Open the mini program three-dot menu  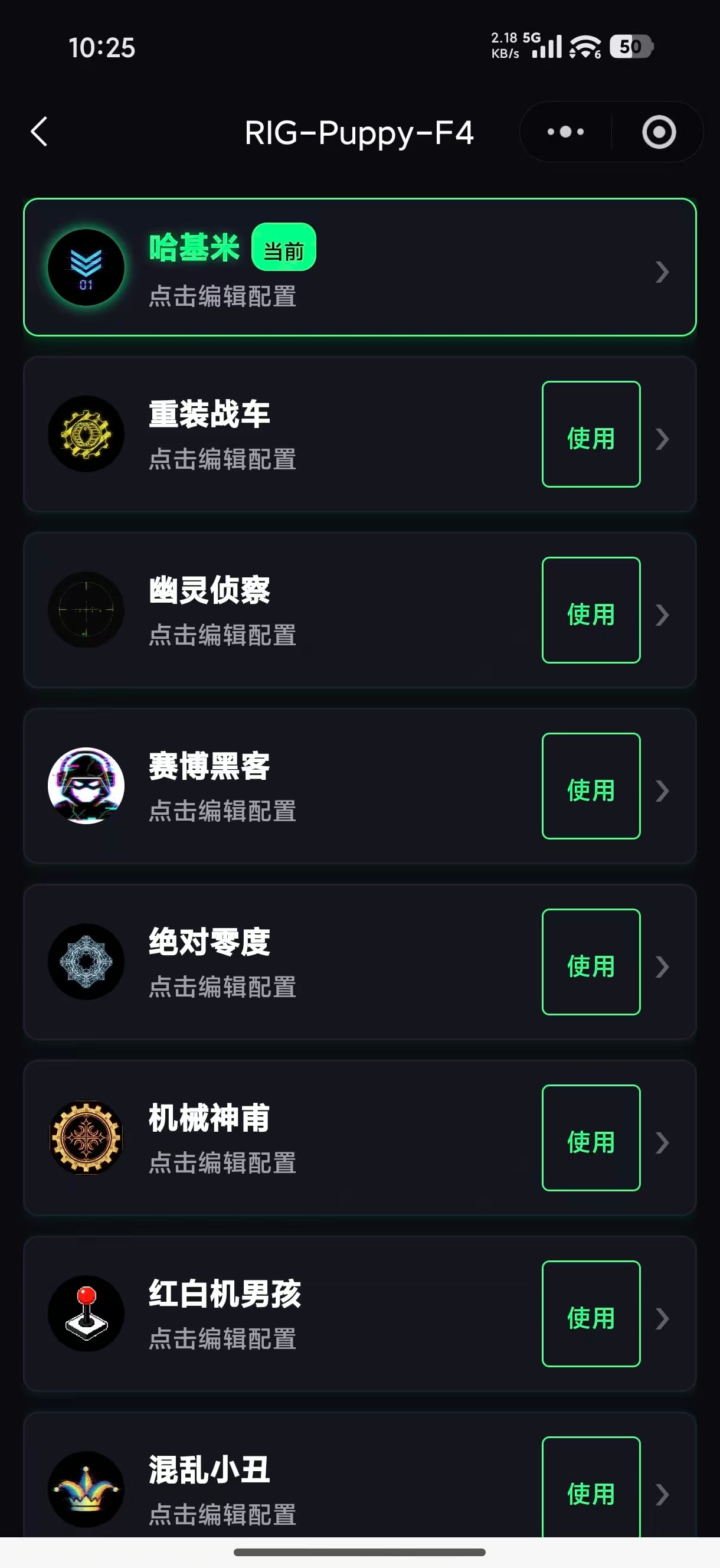pyautogui.click(x=565, y=132)
